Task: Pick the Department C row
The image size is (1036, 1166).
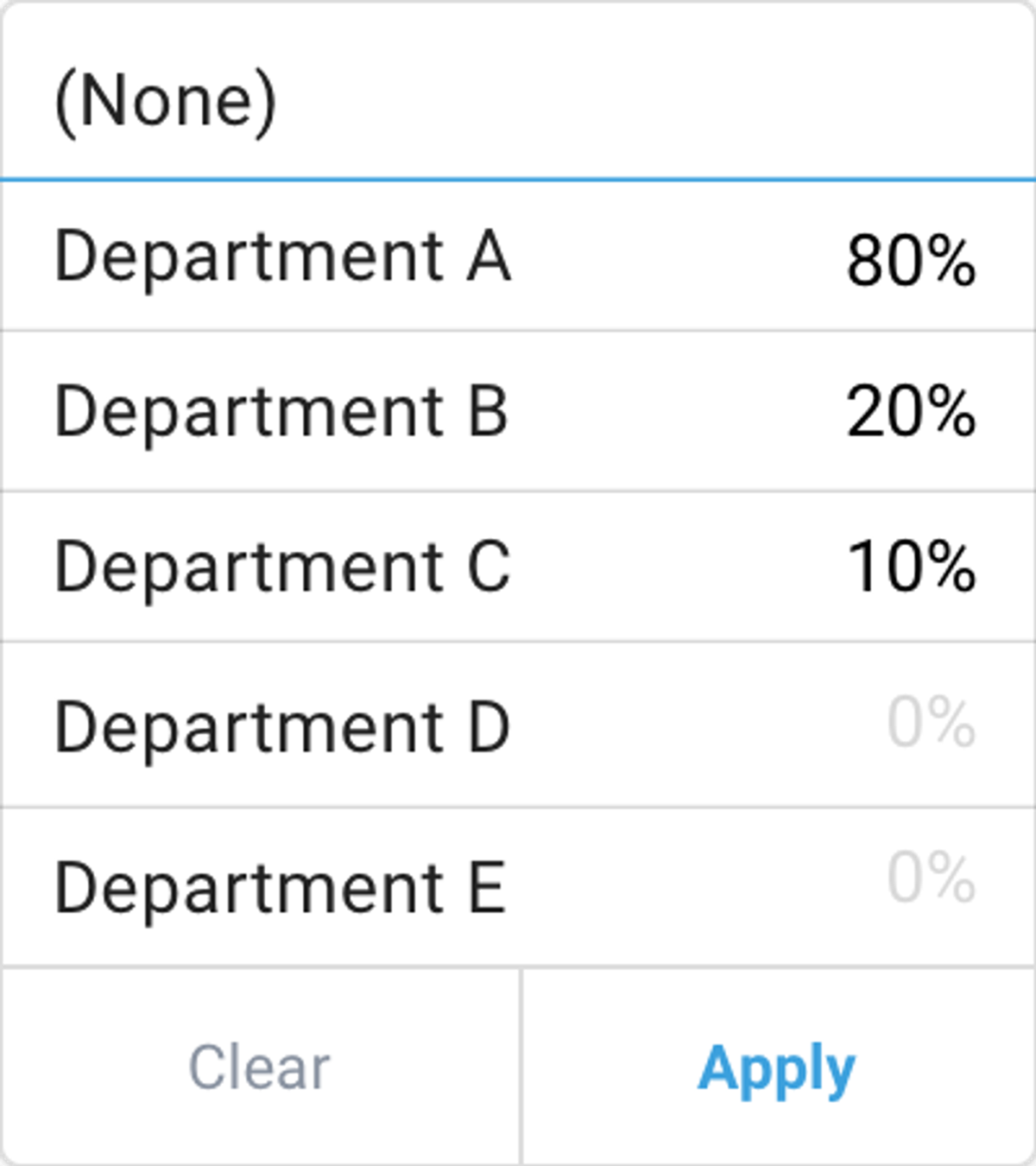Action: [282, 567]
